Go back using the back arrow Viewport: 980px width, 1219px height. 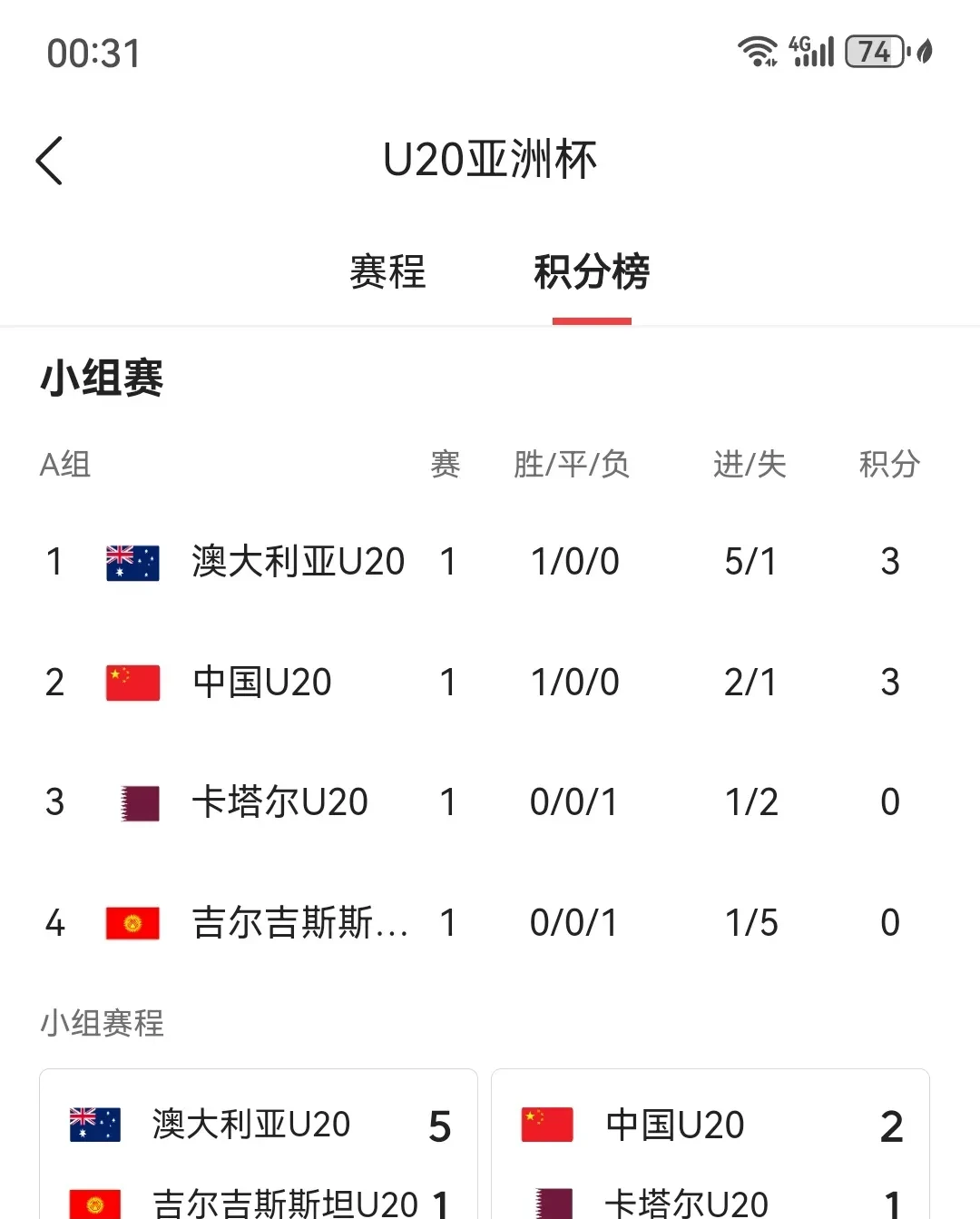(x=50, y=159)
